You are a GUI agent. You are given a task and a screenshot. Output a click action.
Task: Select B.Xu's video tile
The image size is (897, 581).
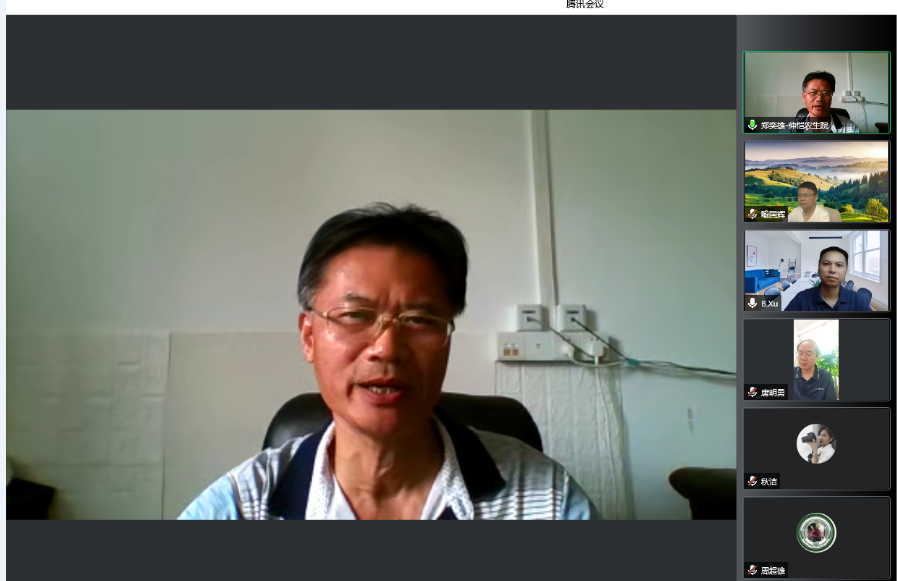point(816,270)
